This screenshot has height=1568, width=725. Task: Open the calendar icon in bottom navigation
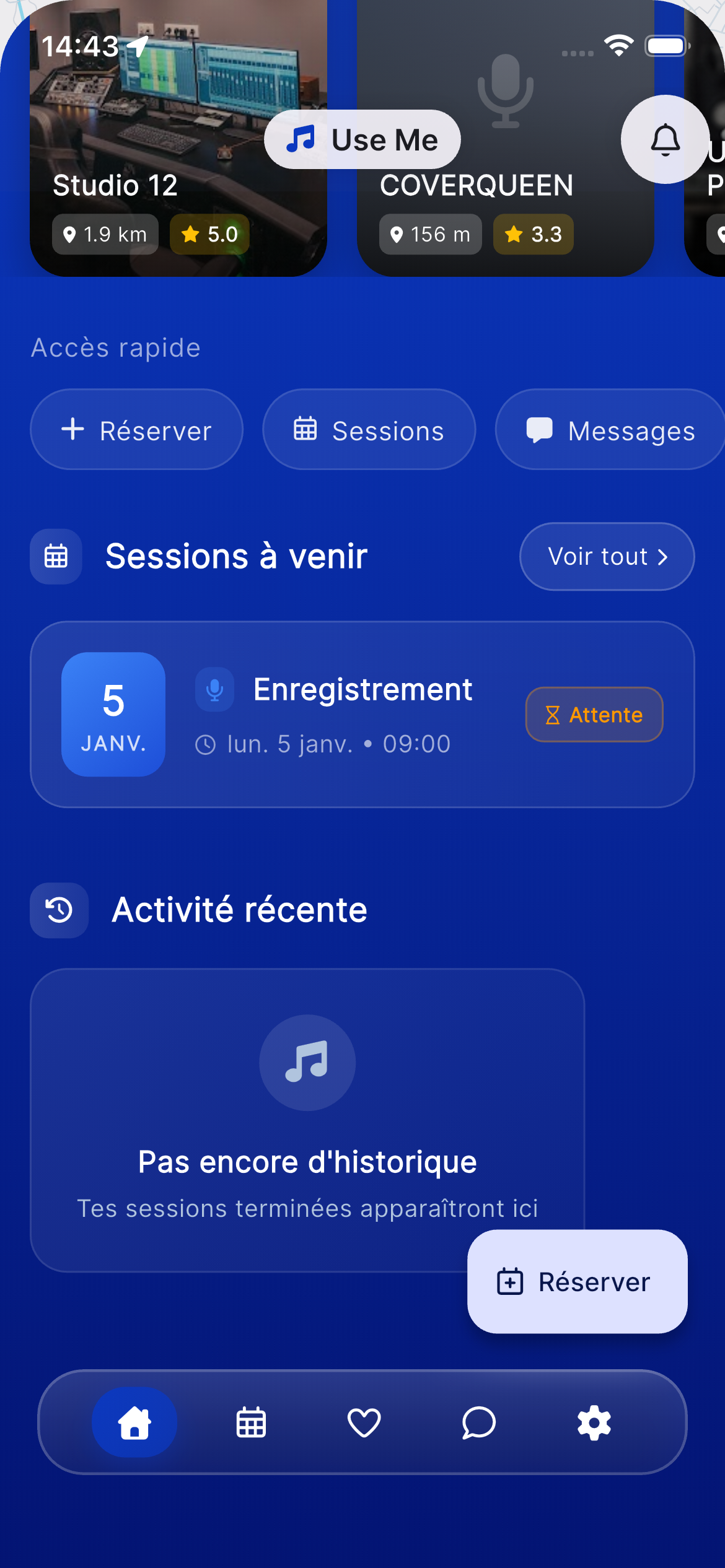pyautogui.click(x=250, y=1422)
